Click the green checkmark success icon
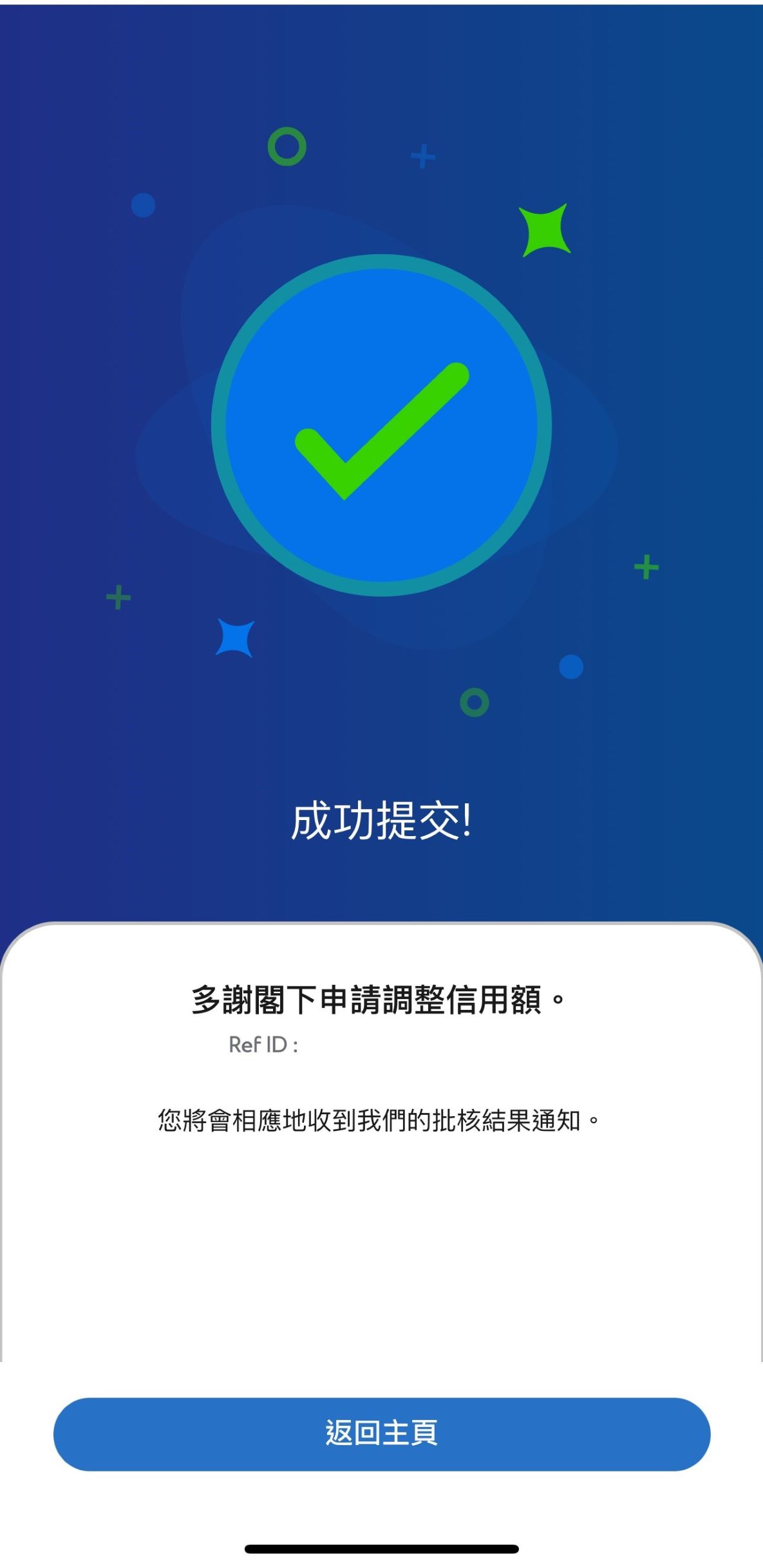Screen dimensions: 763x1568 pyautogui.click(x=381, y=431)
